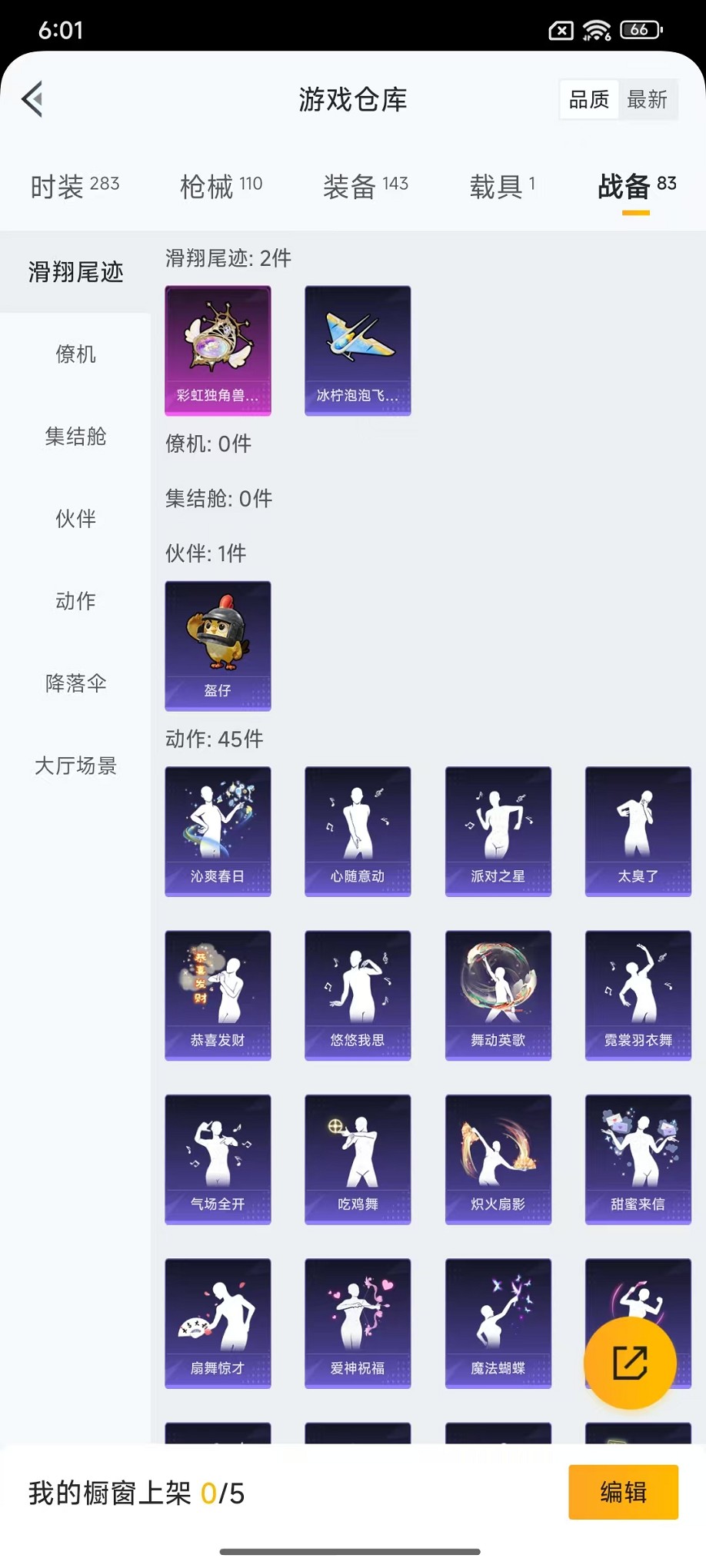View the 盔仔 companion item

(218, 646)
